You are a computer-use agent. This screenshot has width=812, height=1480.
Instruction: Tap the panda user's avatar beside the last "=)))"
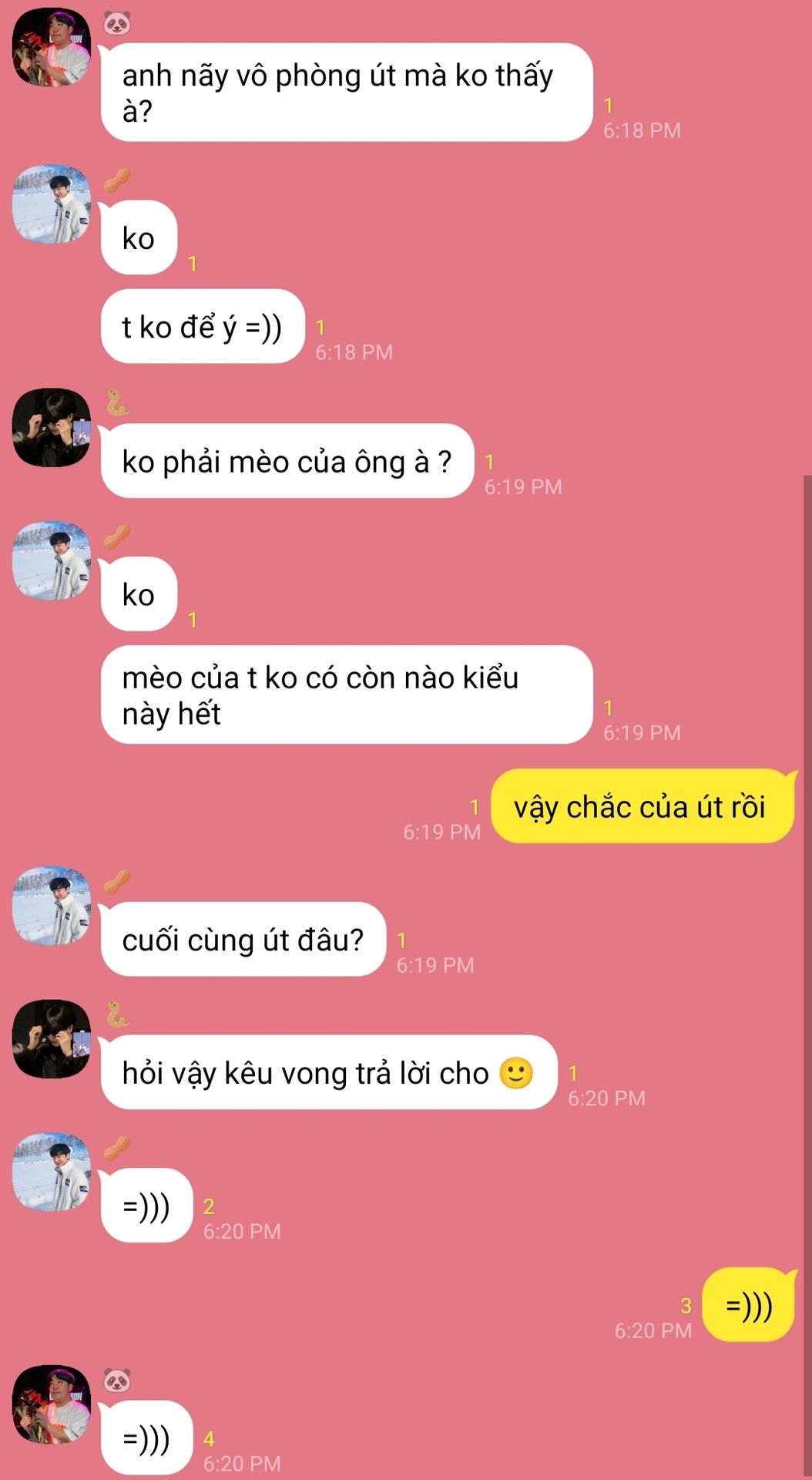52,1404
